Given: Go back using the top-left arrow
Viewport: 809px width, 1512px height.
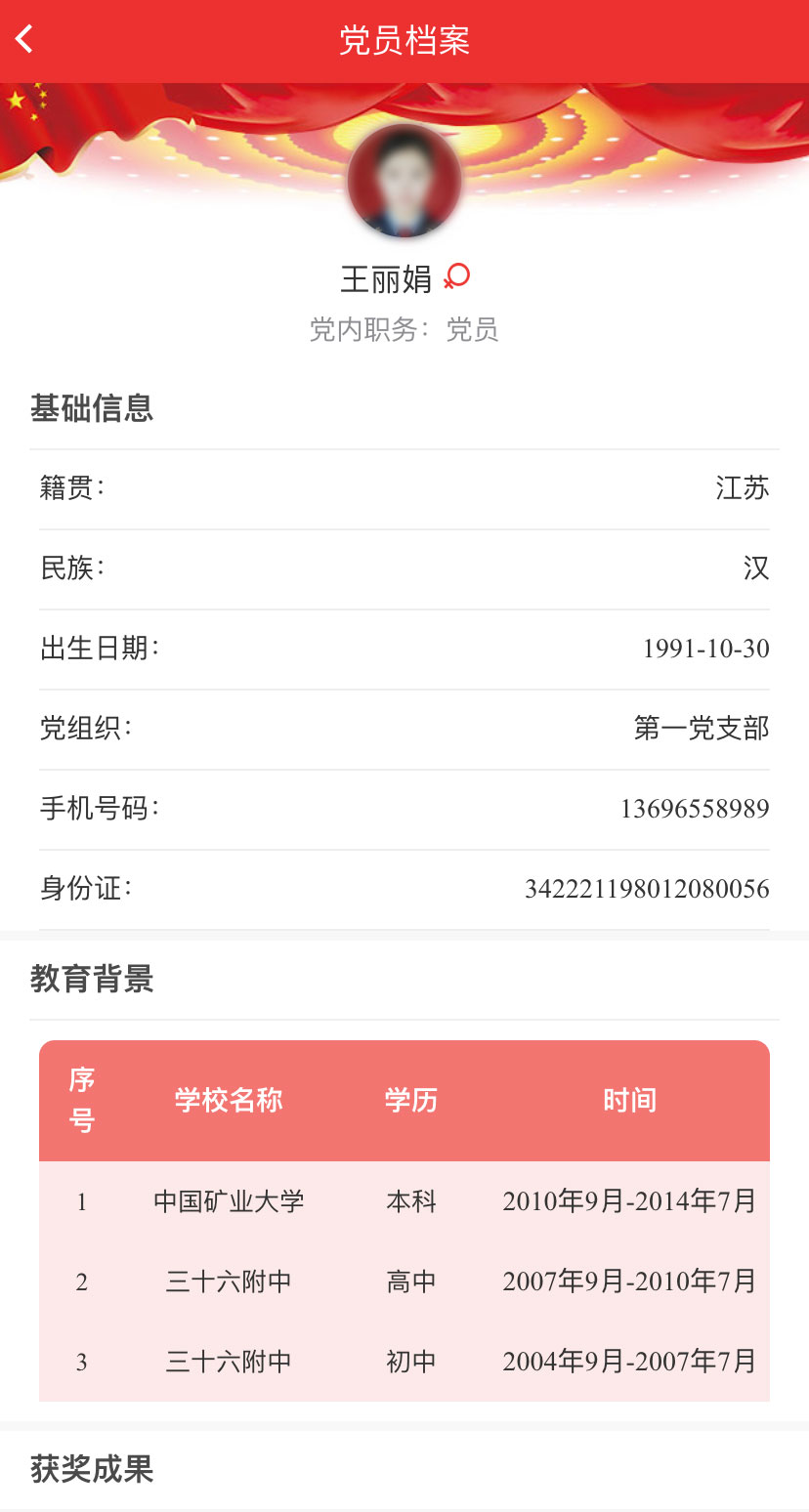Looking at the screenshot, I should pyautogui.click(x=24, y=39).
